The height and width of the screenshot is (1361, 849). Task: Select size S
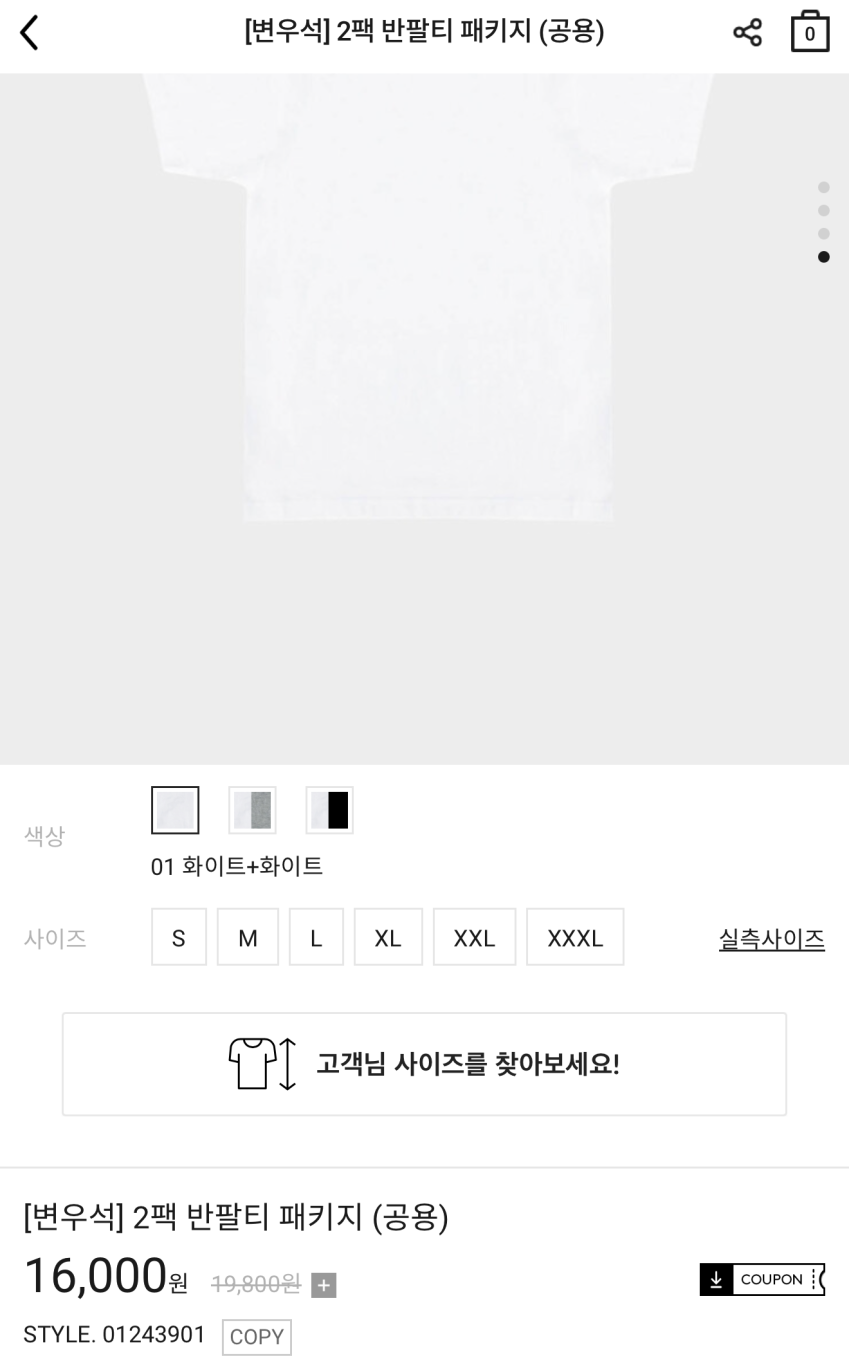pos(179,937)
